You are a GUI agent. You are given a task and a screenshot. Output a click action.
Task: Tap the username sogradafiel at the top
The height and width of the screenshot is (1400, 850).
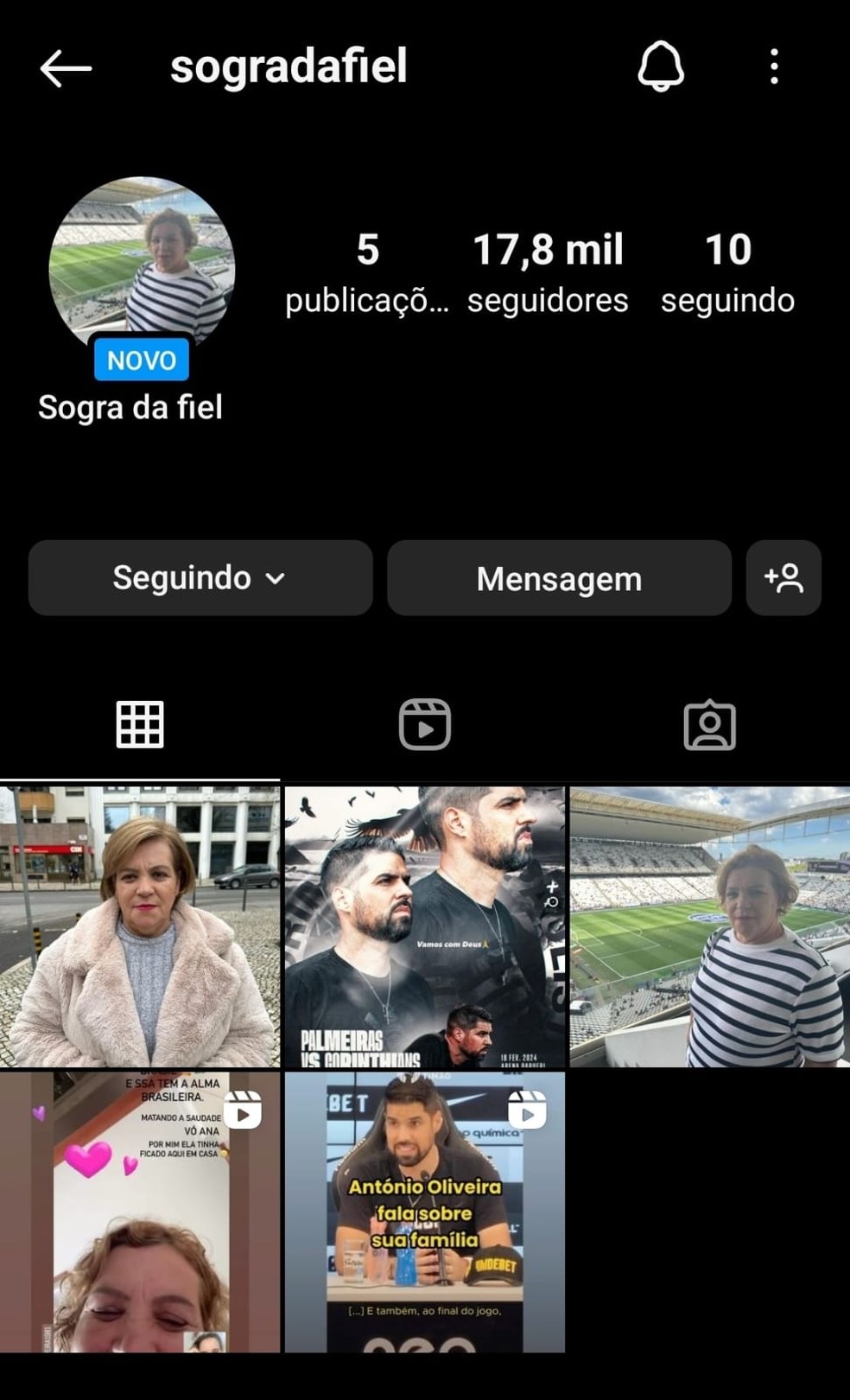[x=289, y=67]
